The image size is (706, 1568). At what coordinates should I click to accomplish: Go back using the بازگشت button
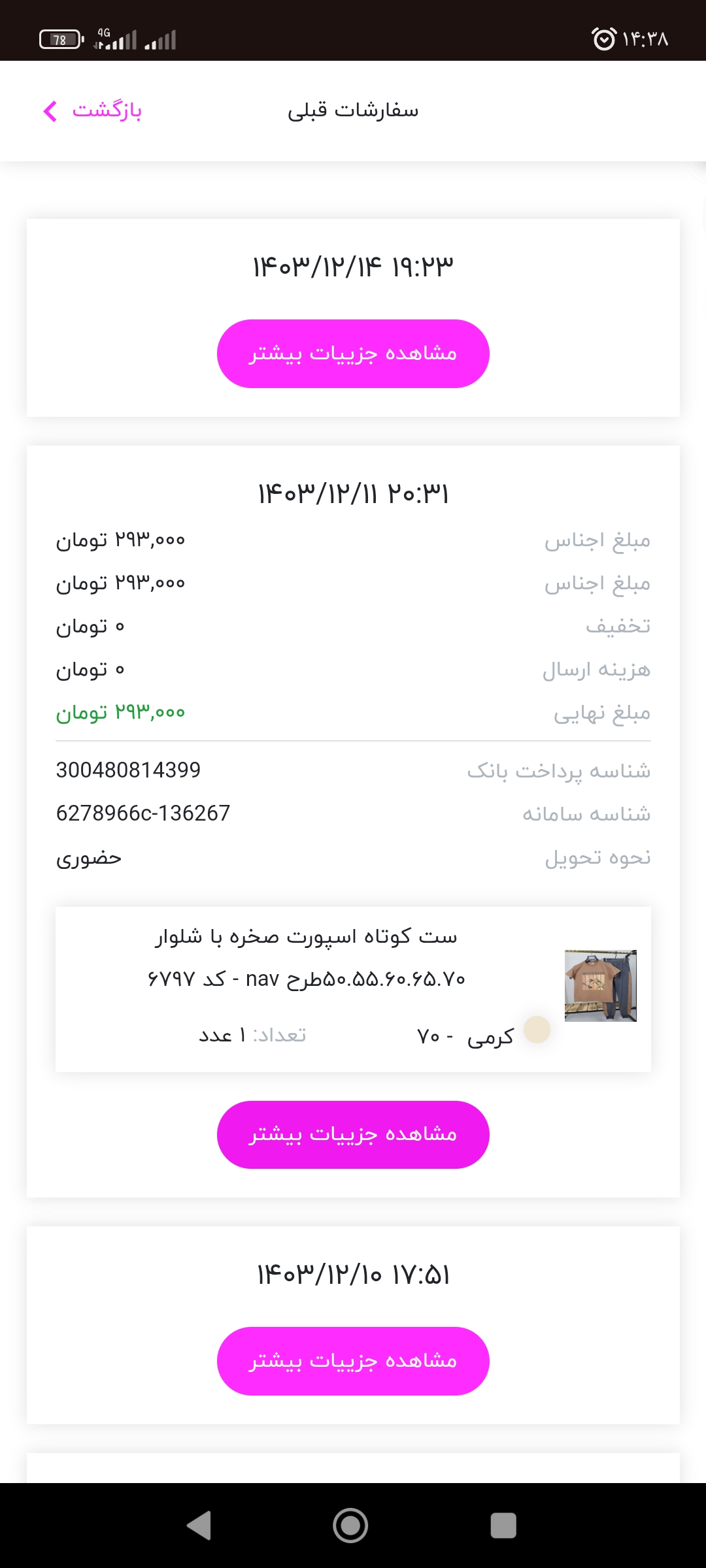coord(92,110)
